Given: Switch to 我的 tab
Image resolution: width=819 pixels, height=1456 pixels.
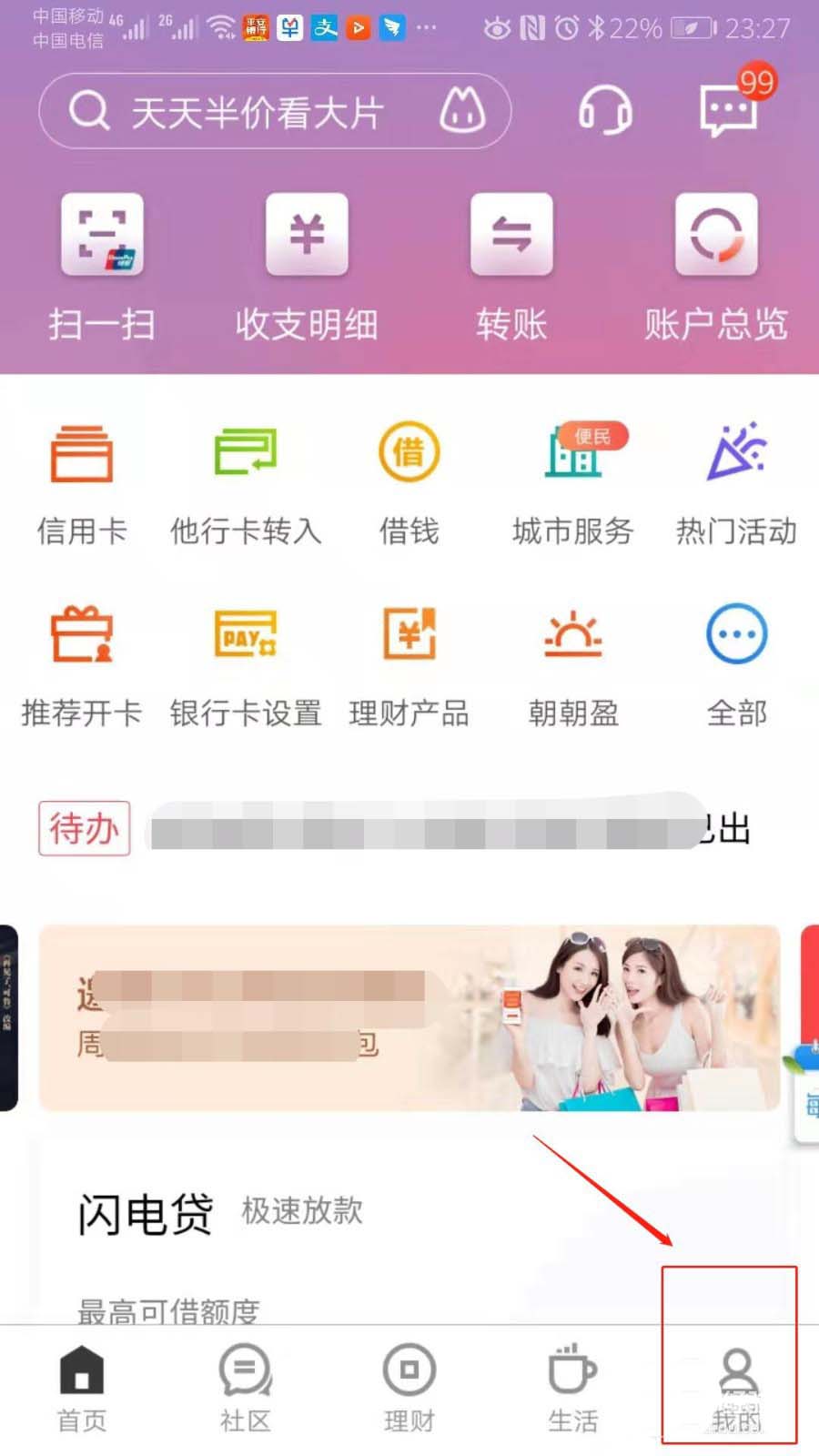Looking at the screenshot, I should pyautogui.click(x=736, y=1388).
